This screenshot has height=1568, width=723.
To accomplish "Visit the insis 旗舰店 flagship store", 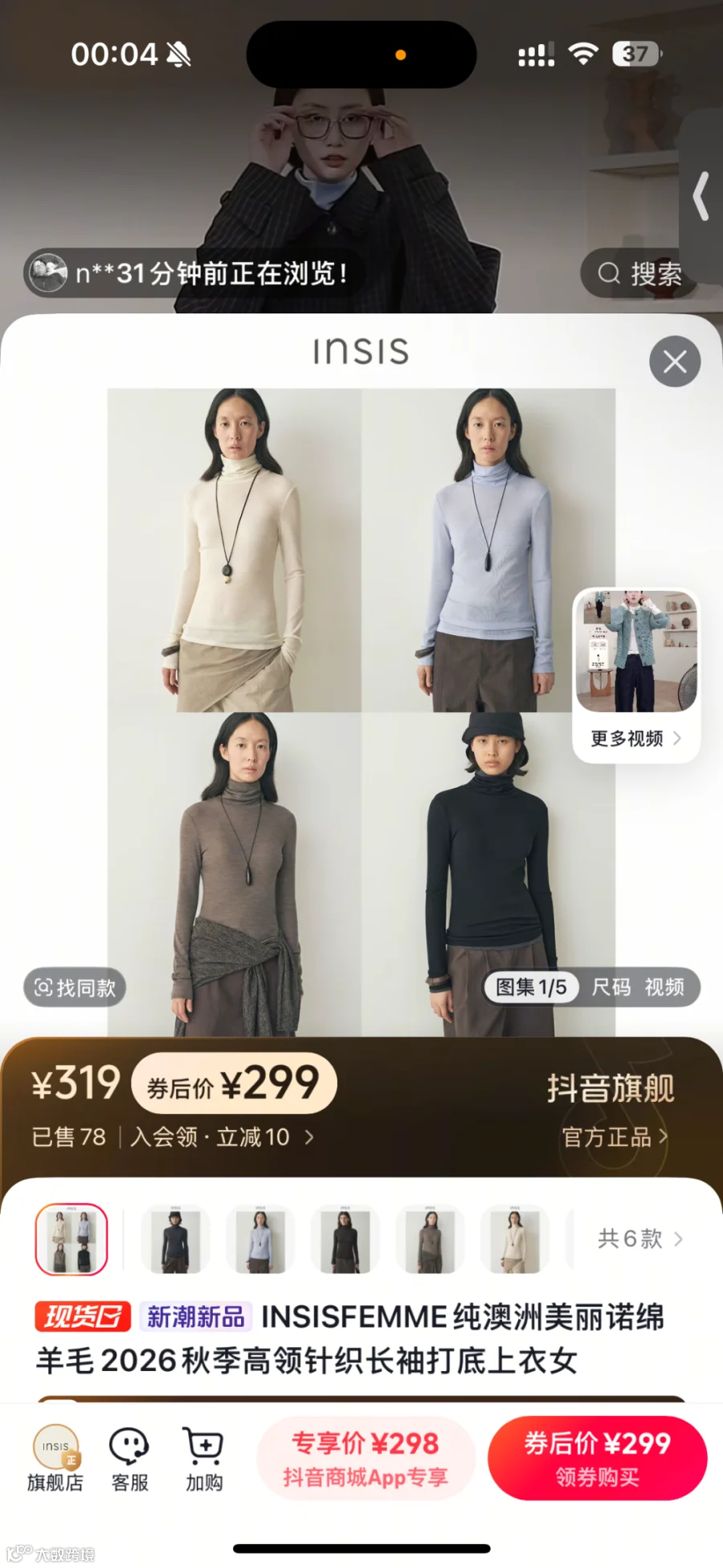I will pyautogui.click(x=55, y=1459).
